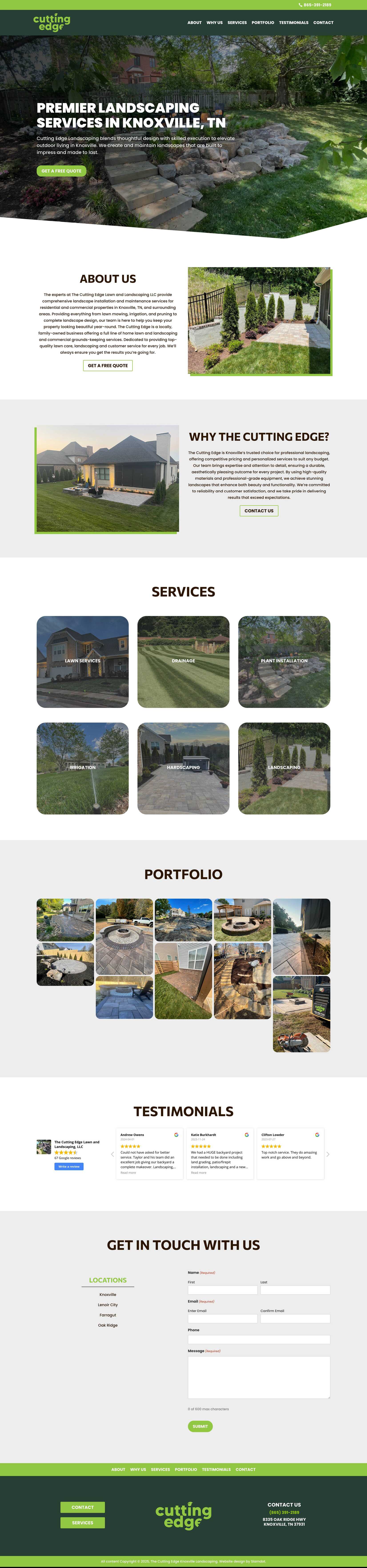View the Drainage service card
This screenshot has height=1568, width=367.
tap(183, 662)
